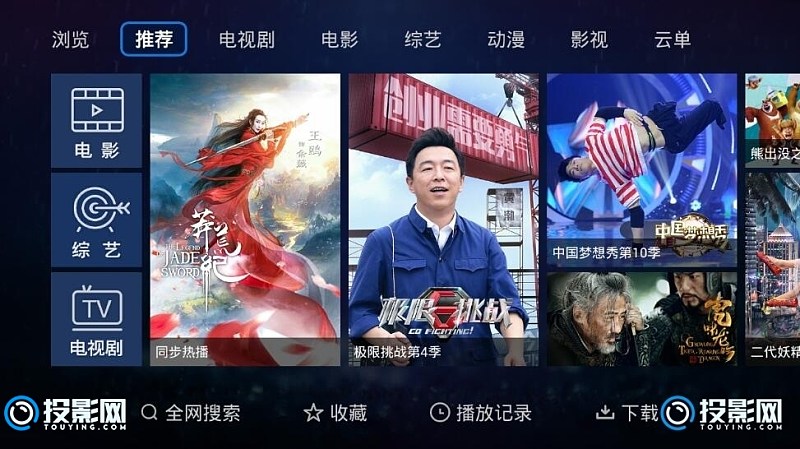Open the 同步热播 poster card
This screenshot has height=449, width=800.
(245, 220)
